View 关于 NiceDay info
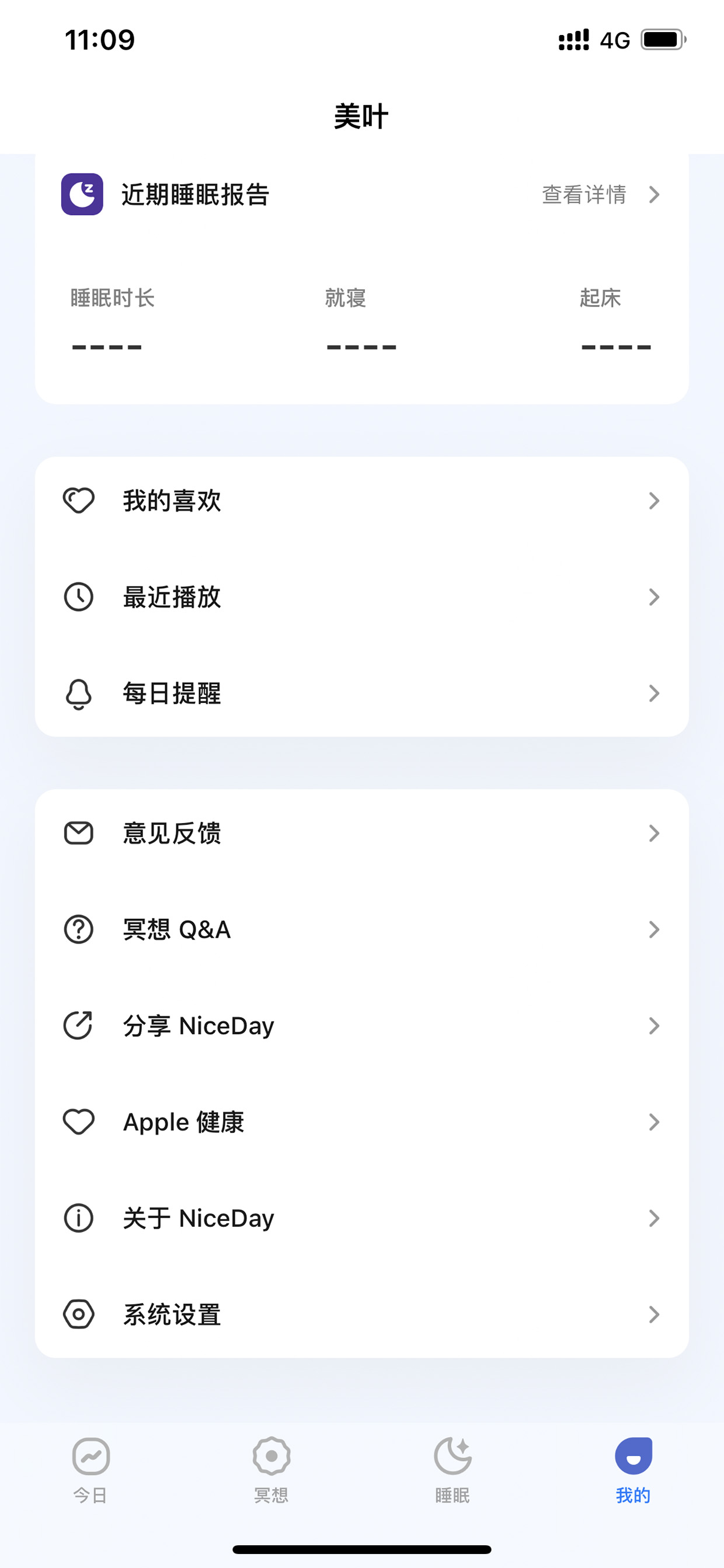 pyautogui.click(x=362, y=1218)
